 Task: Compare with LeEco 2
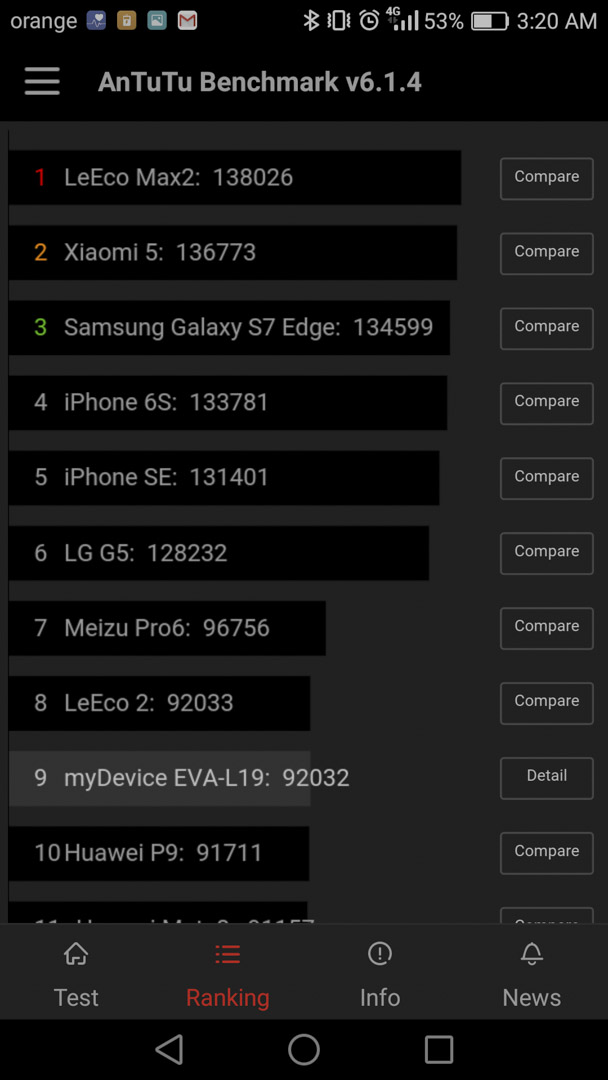tap(547, 703)
